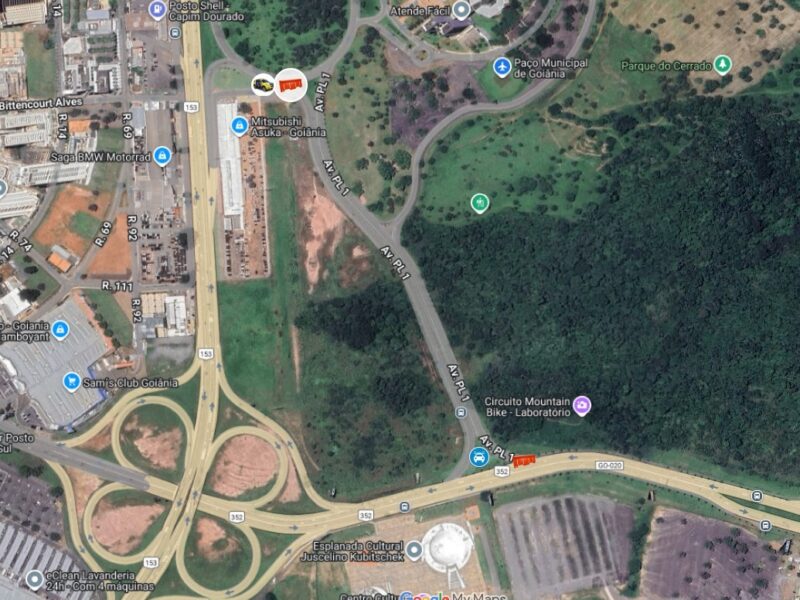Tap the green unlabeled pin in the park

coord(480,203)
